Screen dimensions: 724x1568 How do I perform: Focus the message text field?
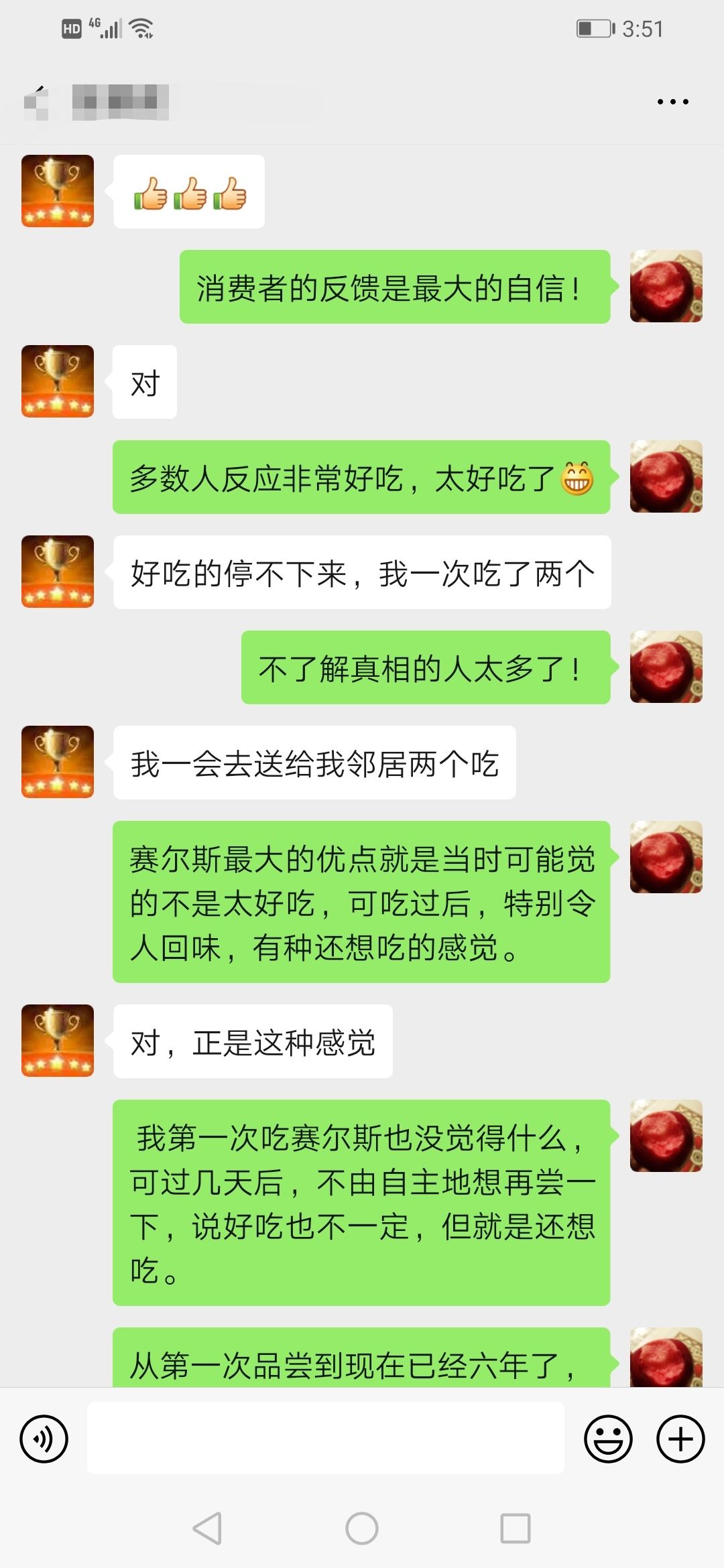pyautogui.click(x=326, y=1438)
